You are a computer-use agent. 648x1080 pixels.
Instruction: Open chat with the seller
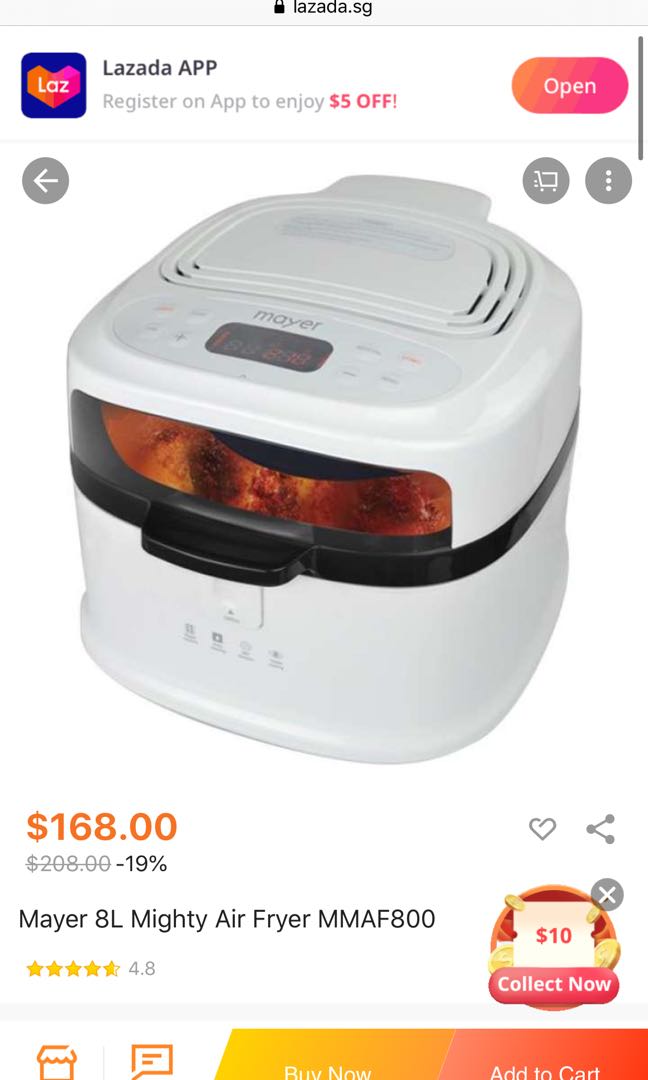coord(152,1062)
